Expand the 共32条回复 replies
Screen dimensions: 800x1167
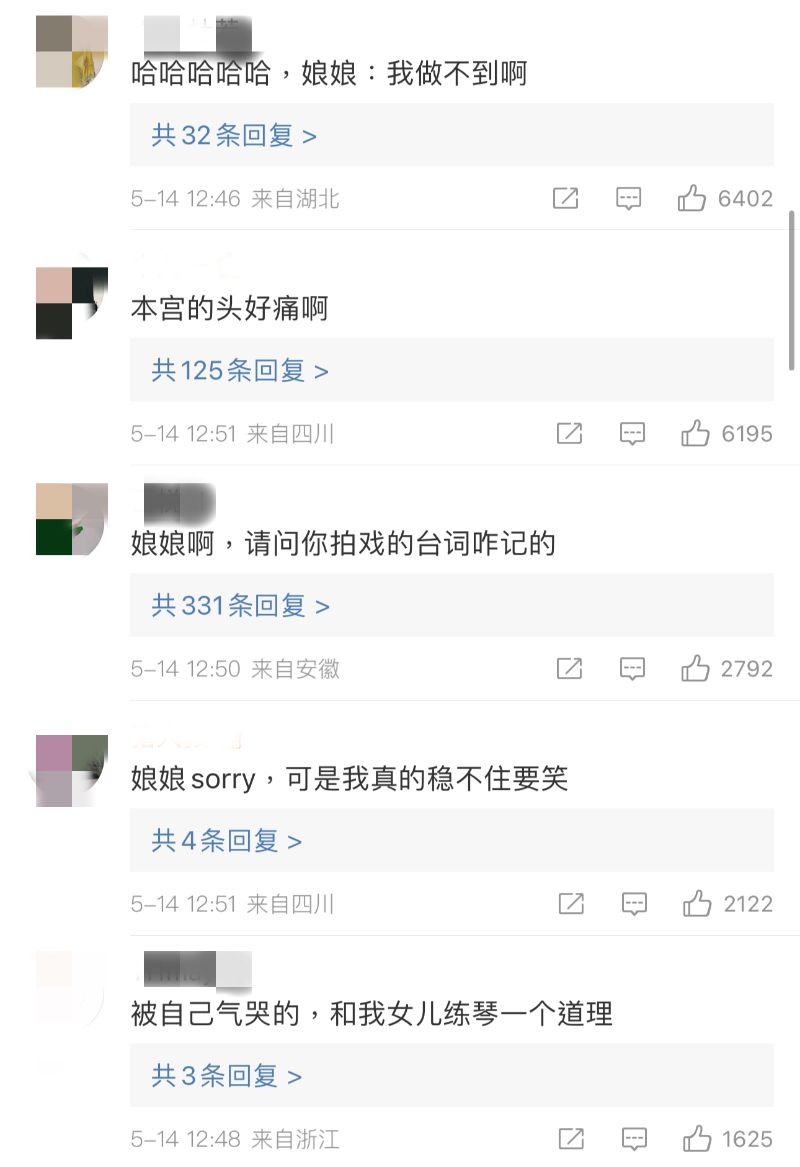click(234, 135)
